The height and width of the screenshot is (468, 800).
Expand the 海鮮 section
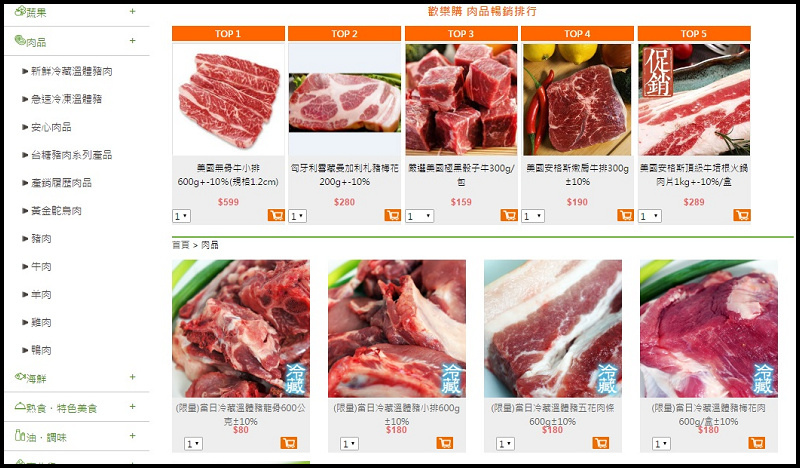pyautogui.click(x=132, y=377)
